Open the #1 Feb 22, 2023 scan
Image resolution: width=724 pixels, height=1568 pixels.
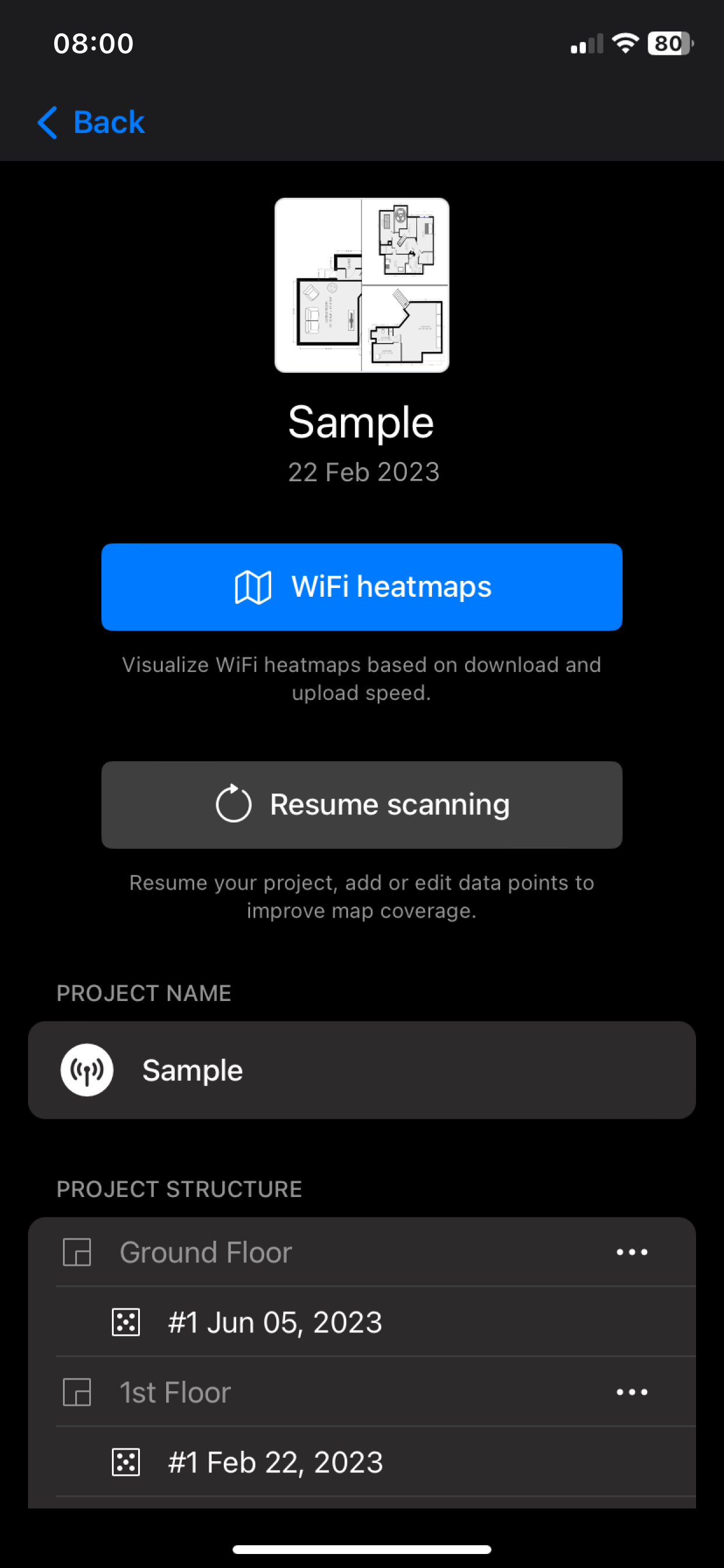pyautogui.click(x=376, y=1462)
